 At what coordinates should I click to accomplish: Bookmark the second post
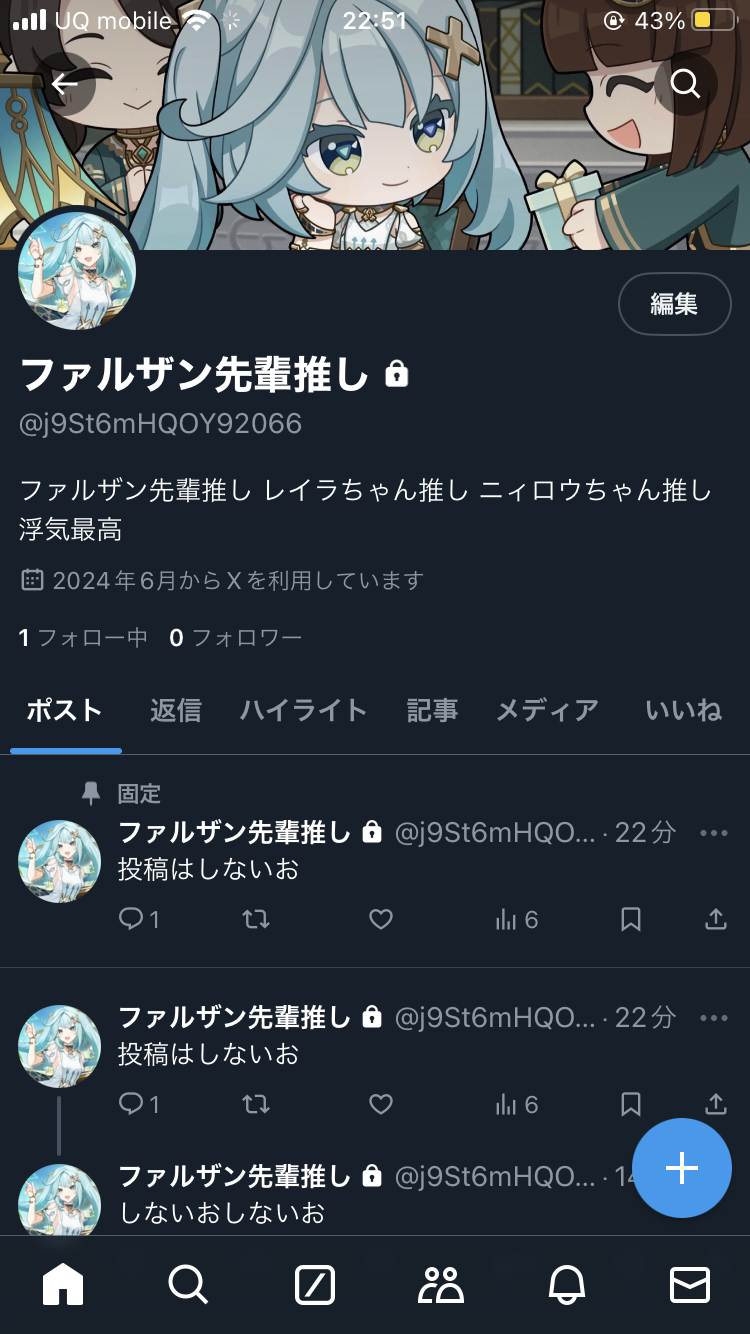tap(631, 1104)
